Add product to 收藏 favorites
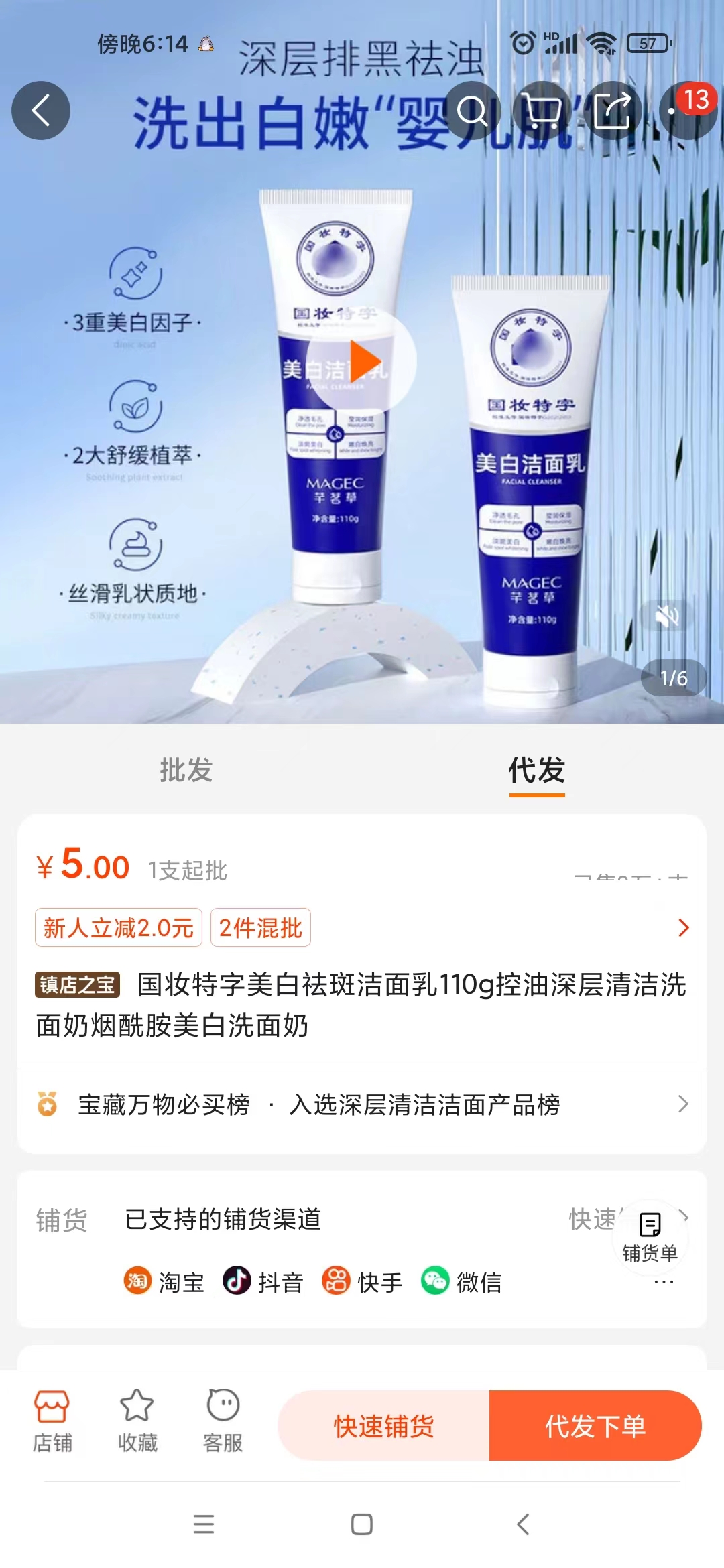Viewport: 724px width, 1568px height. coord(137,1422)
